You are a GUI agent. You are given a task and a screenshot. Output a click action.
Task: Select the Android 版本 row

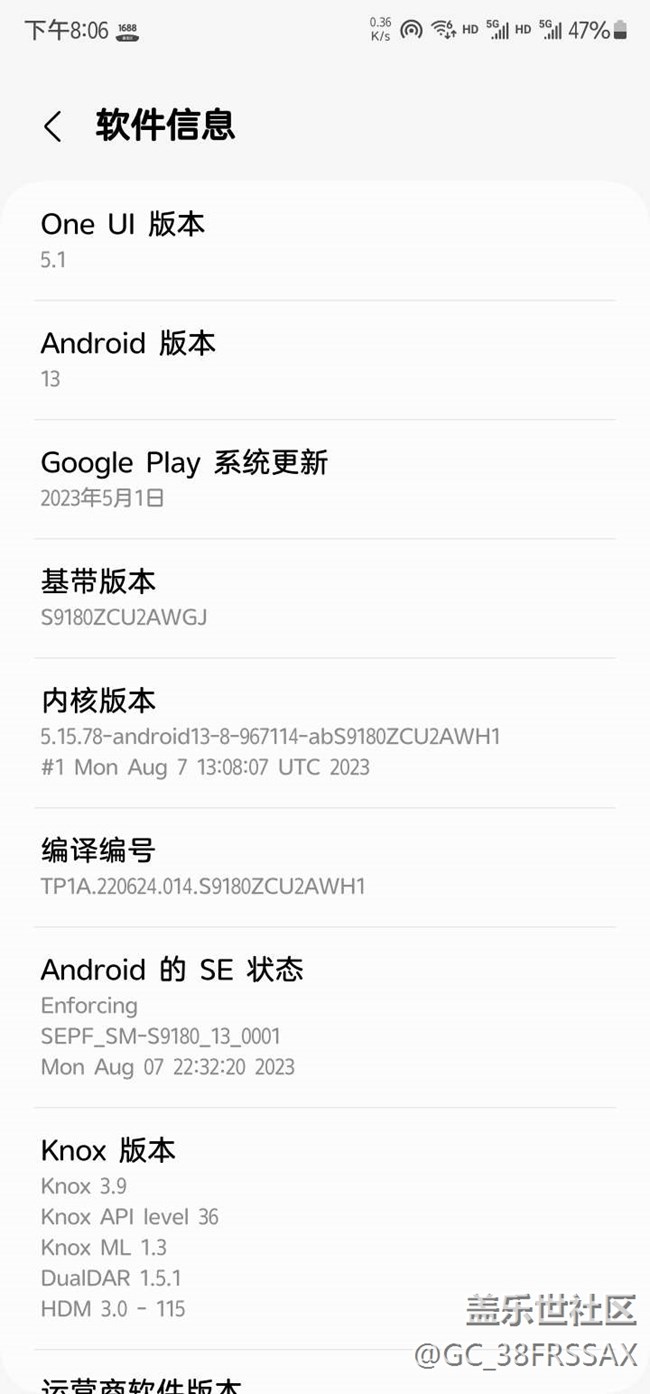pos(324,360)
